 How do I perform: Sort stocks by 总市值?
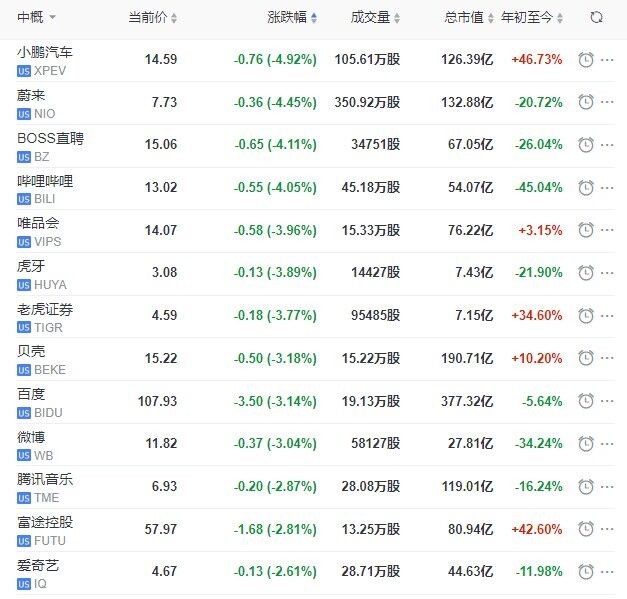click(468, 17)
